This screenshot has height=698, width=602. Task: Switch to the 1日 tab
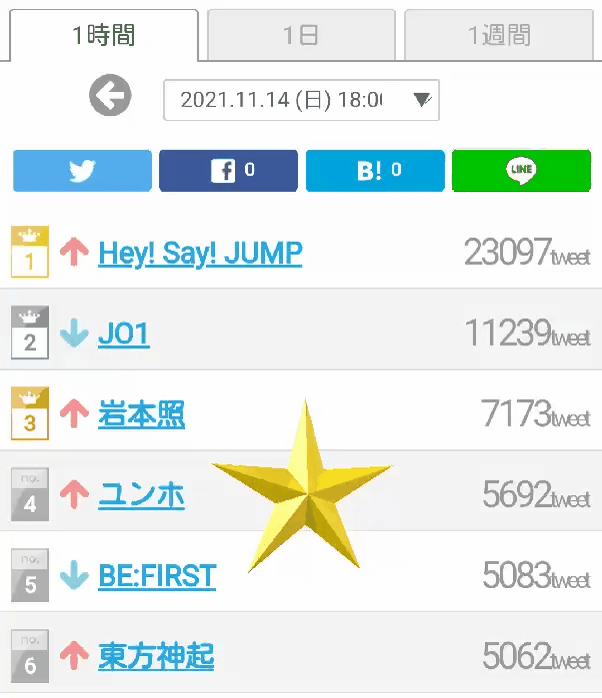pos(301,36)
